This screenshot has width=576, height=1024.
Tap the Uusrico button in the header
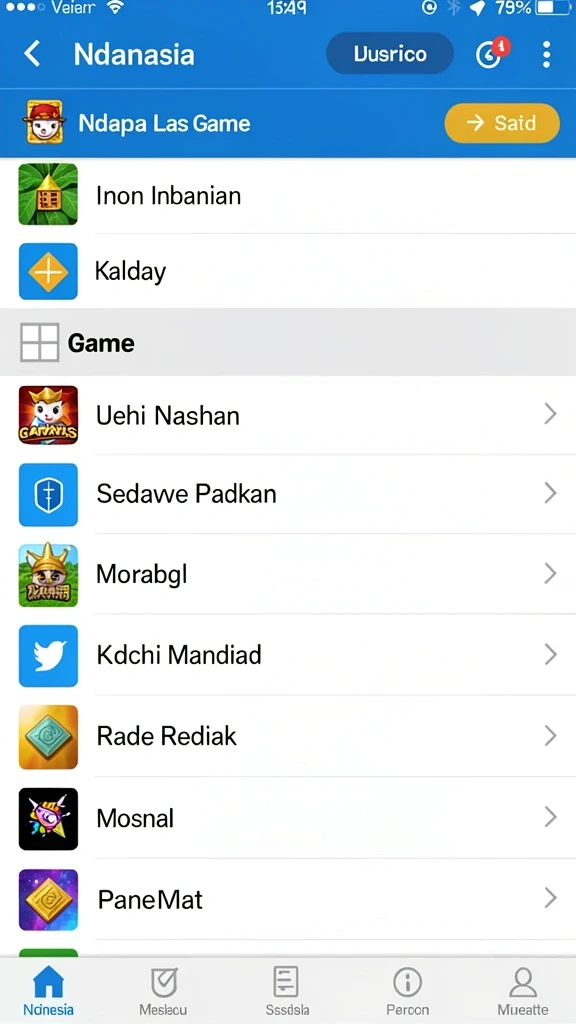390,54
